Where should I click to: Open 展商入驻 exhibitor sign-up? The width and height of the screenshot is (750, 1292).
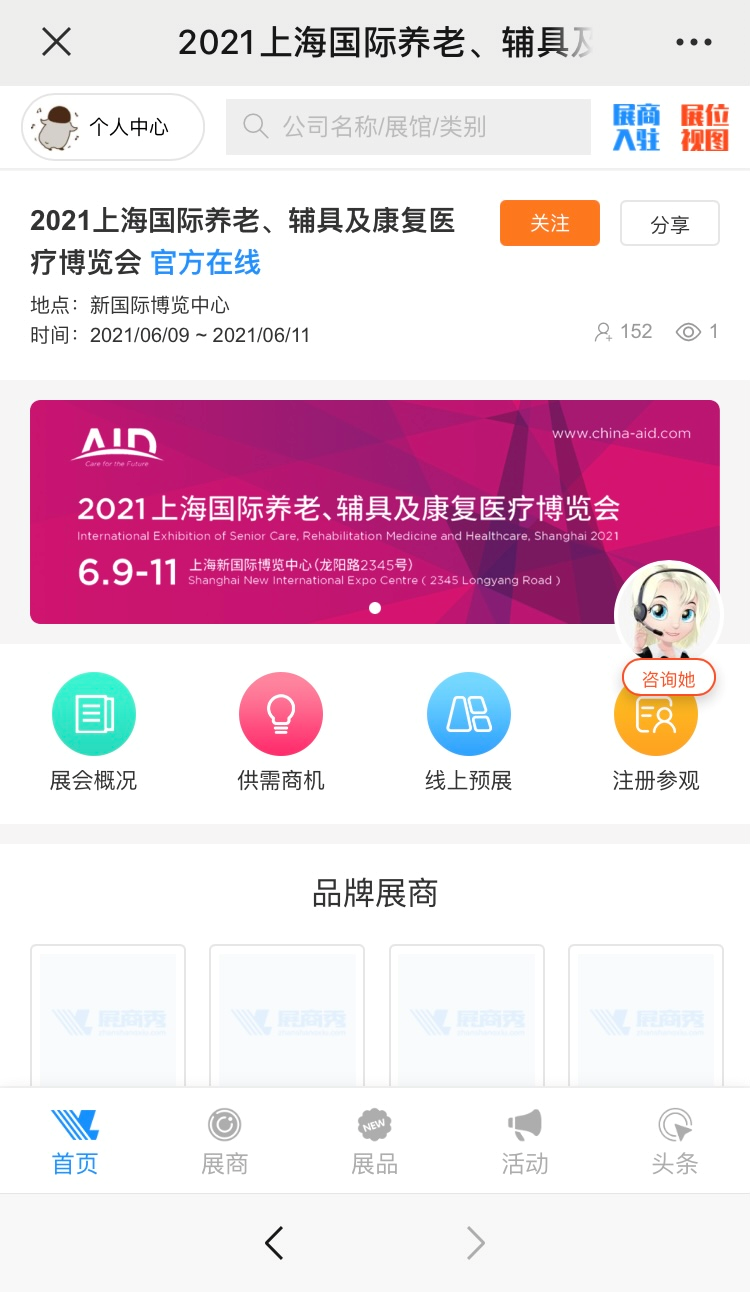636,127
